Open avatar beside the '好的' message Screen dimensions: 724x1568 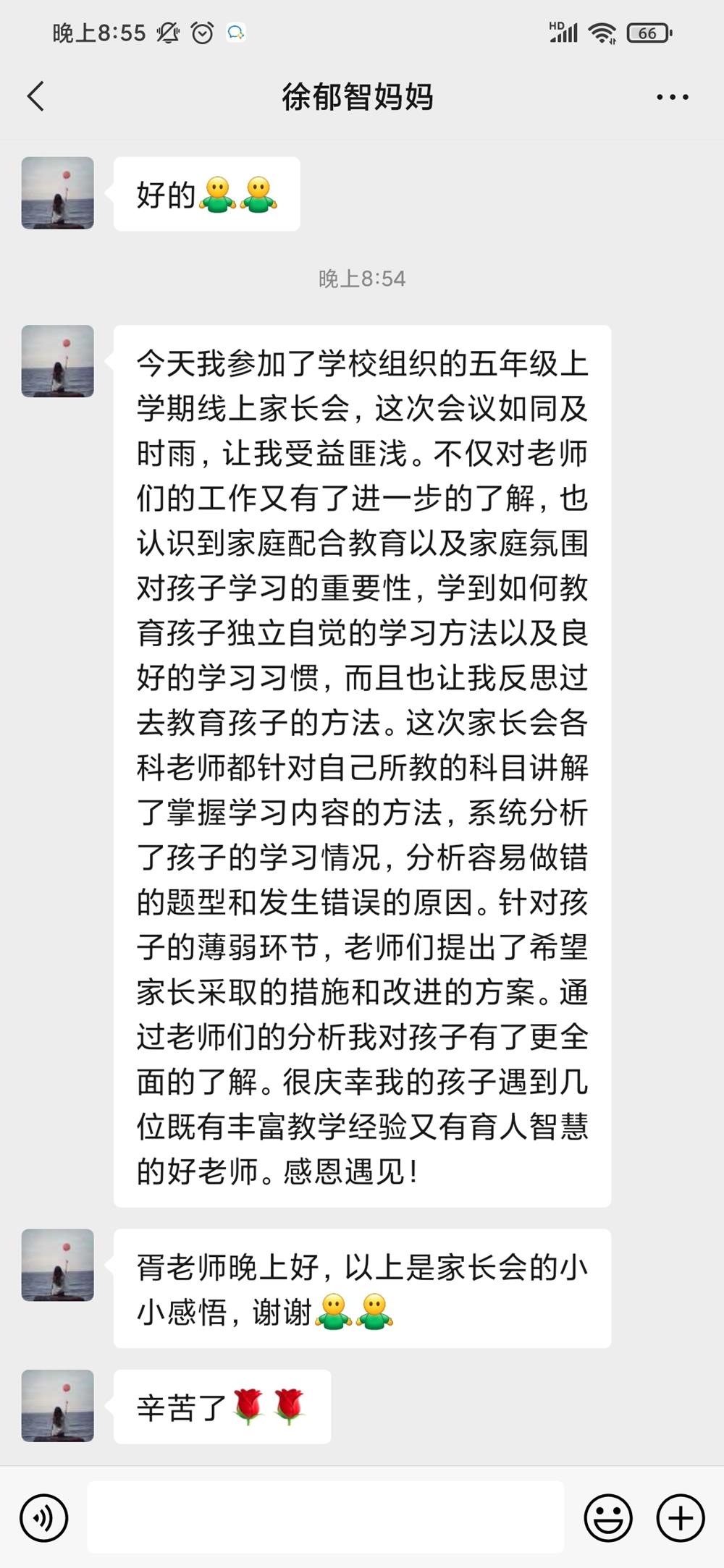[x=58, y=193]
